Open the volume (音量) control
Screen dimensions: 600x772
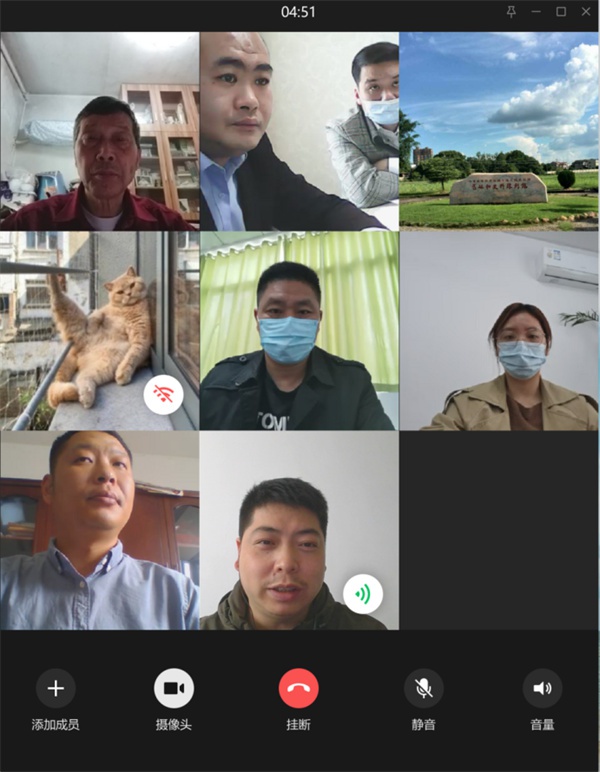point(542,688)
